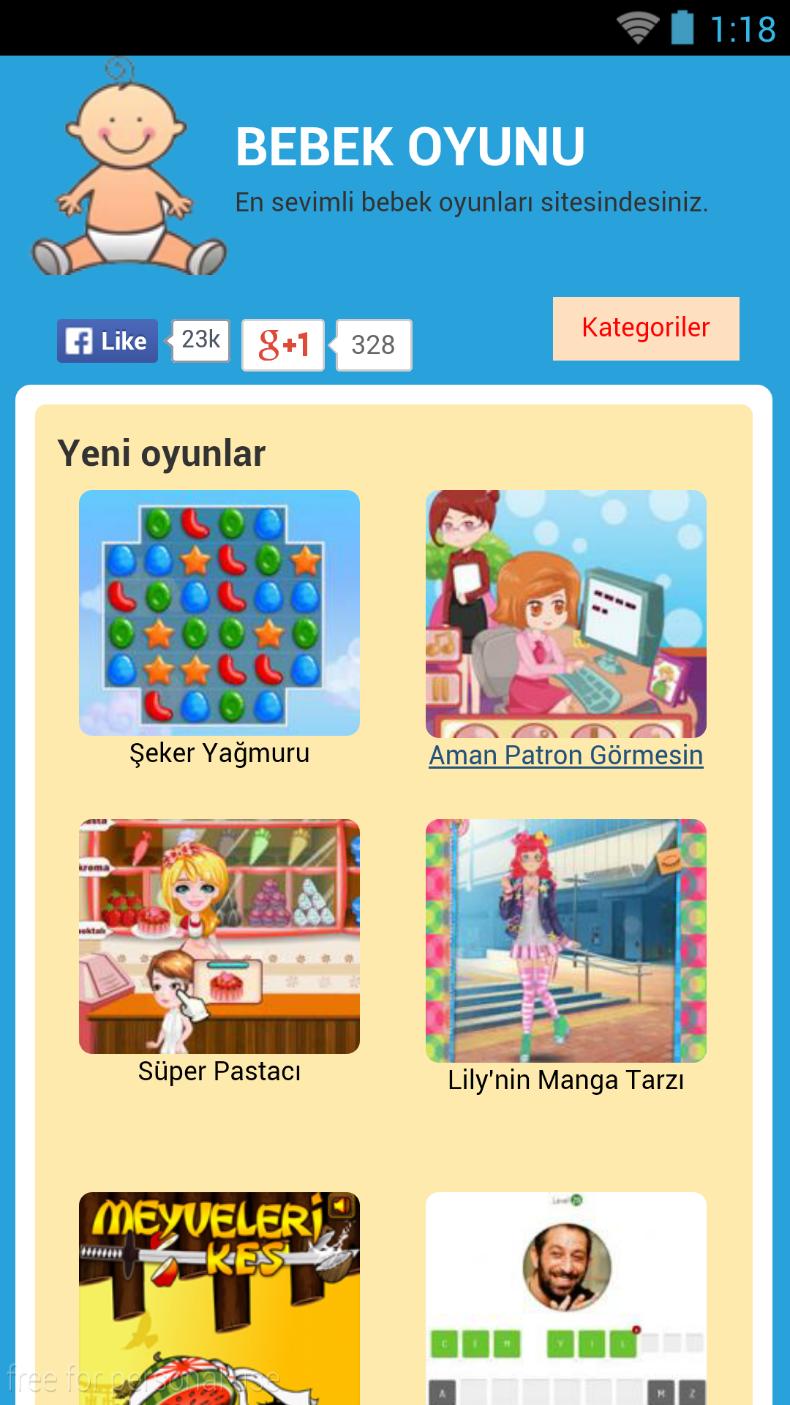Click the Facebook "f" icon on the Like button

(x=76, y=341)
